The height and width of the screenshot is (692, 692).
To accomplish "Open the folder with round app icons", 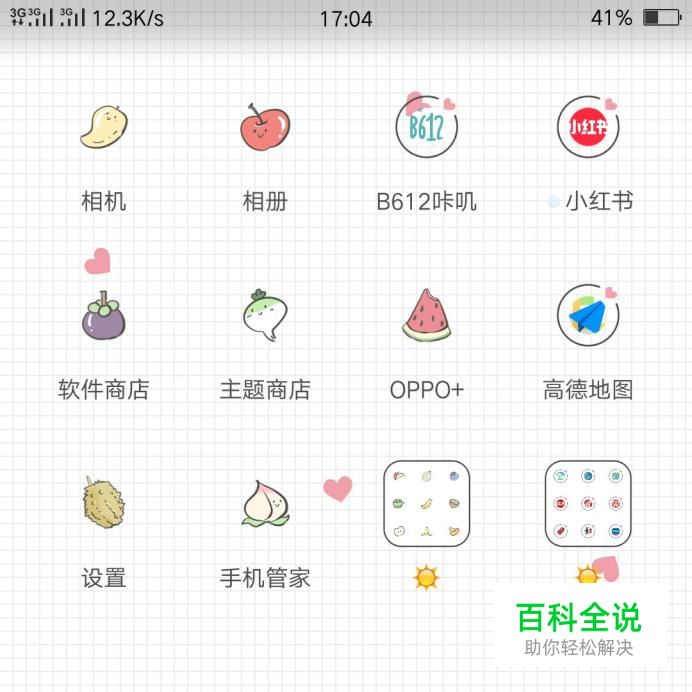I will (588, 503).
